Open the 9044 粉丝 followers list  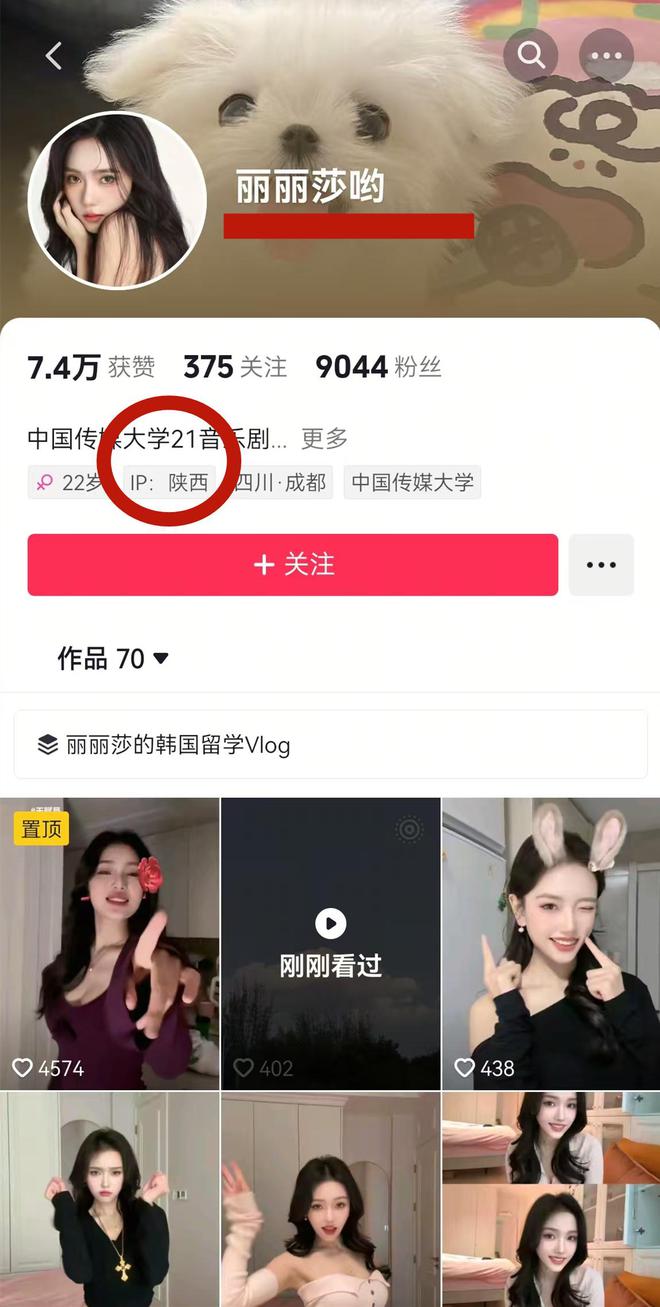pyautogui.click(x=378, y=368)
